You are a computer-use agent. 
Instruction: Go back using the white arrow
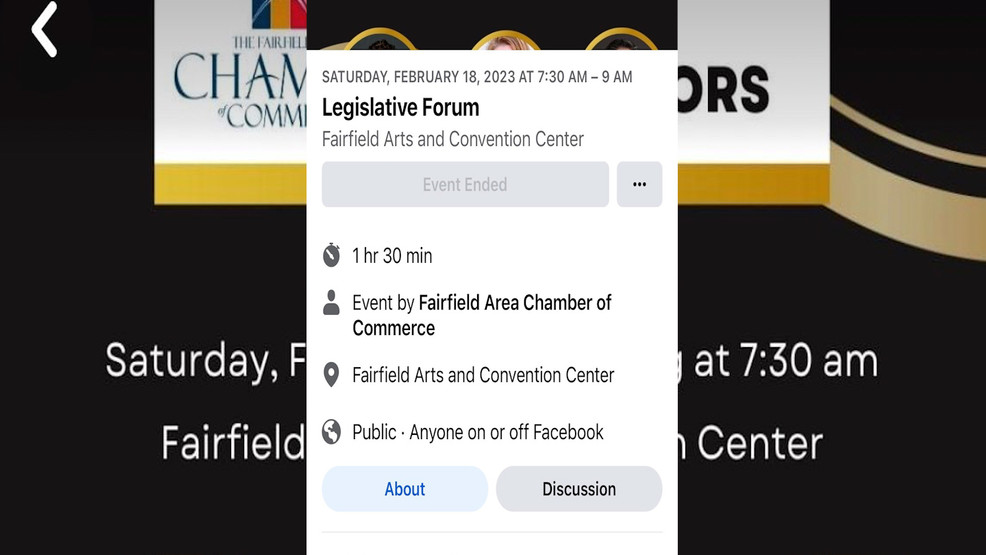point(44,29)
